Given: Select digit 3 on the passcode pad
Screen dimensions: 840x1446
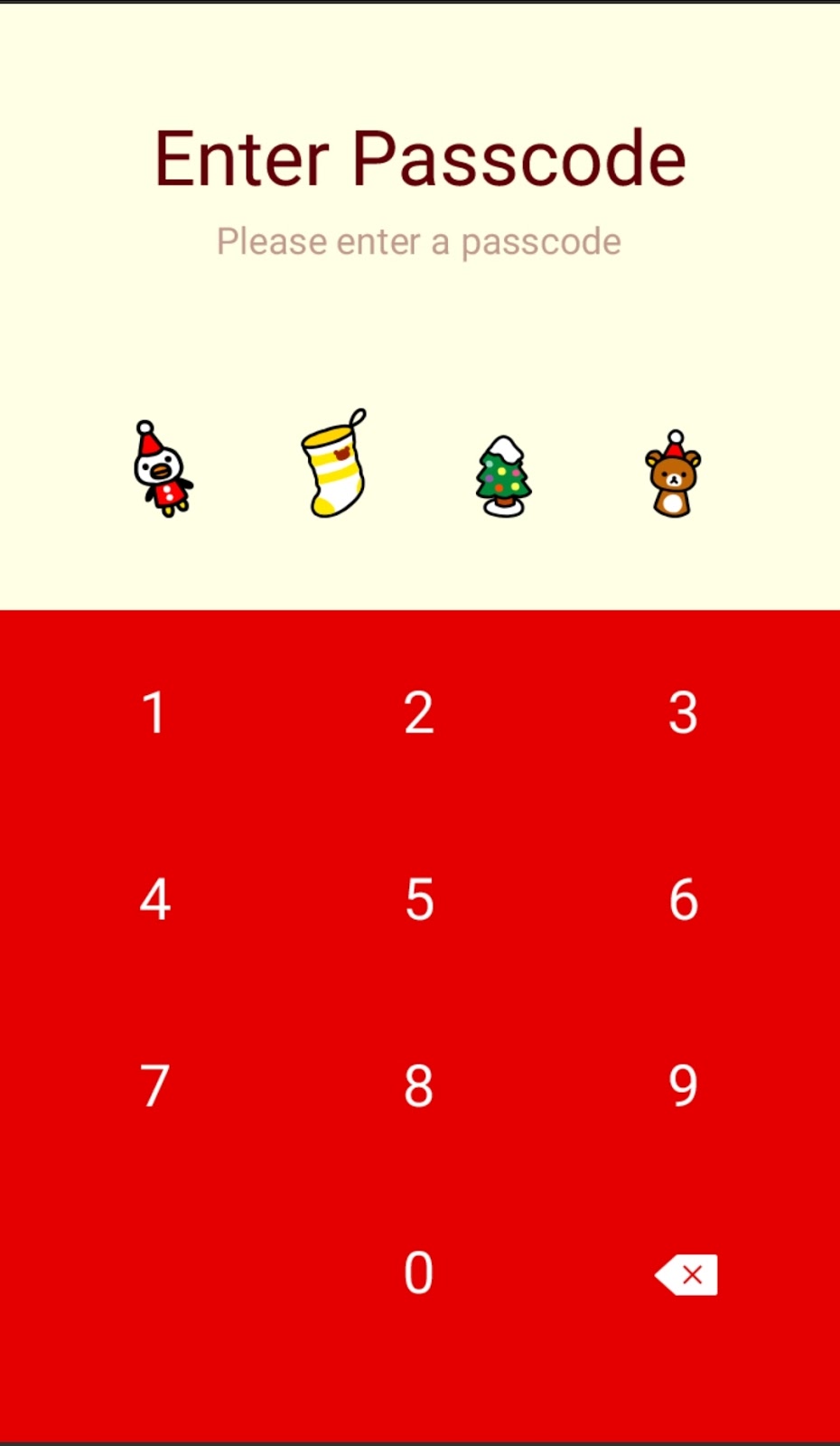Looking at the screenshot, I should (x=683, y=713).
